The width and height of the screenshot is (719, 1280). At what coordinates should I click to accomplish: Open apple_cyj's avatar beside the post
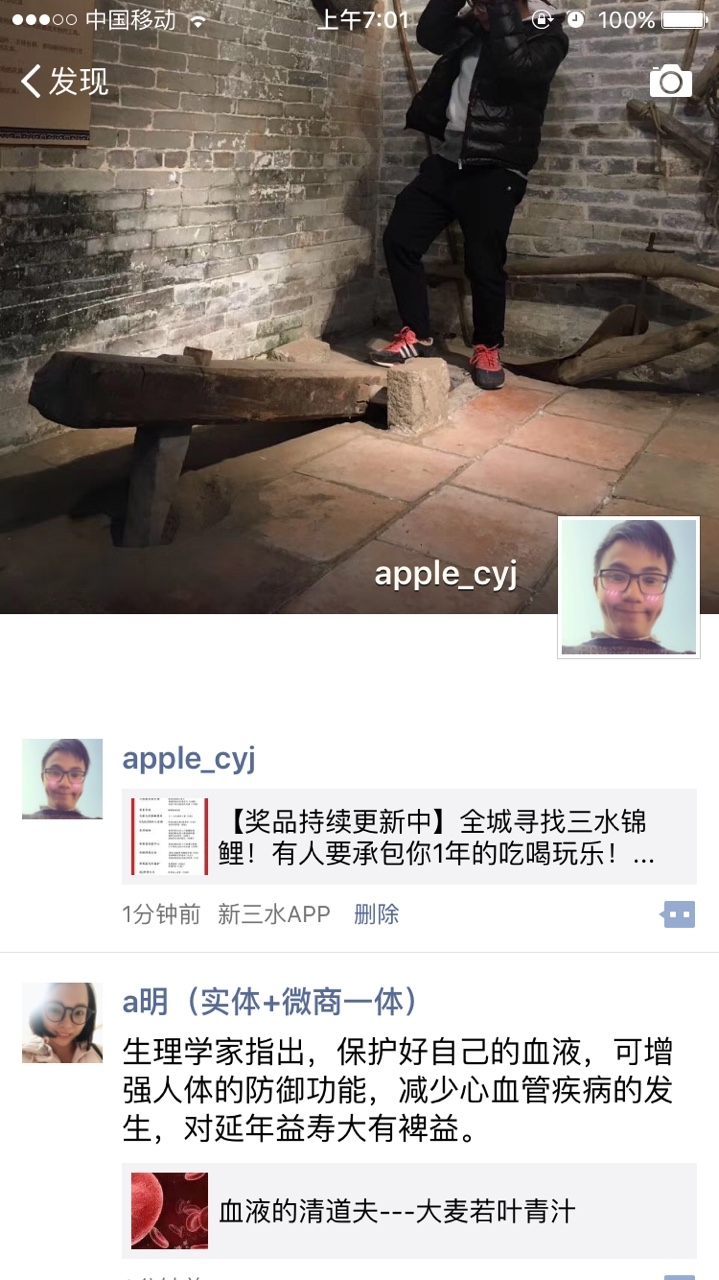[x=62, y=779]
